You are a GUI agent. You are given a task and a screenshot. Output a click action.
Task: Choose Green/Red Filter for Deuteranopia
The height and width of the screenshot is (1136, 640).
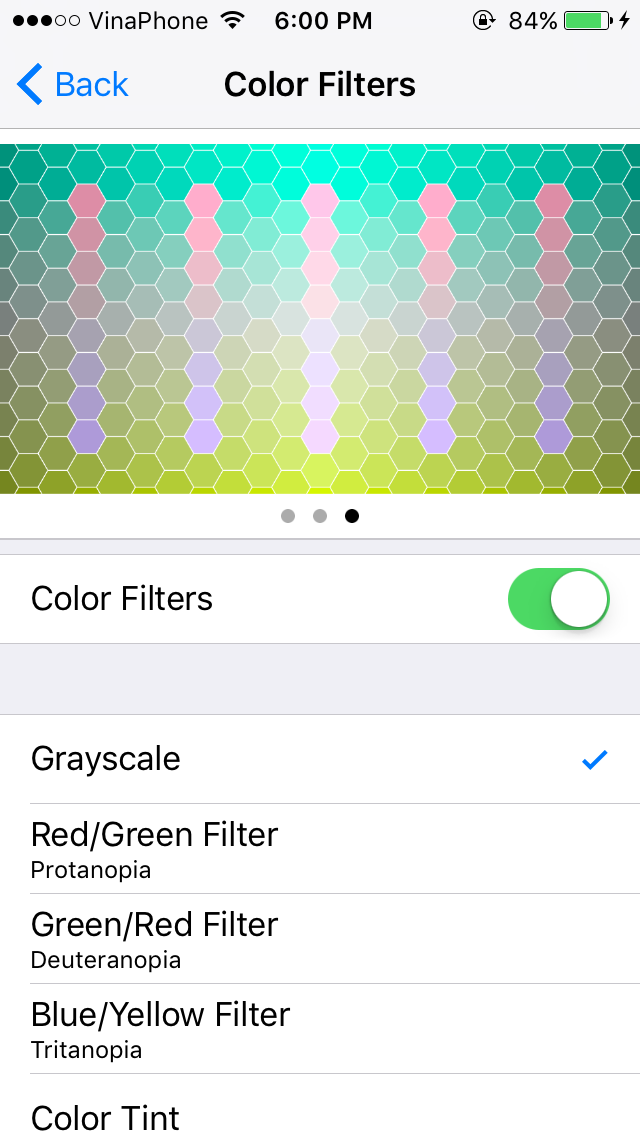pos(320,939)
